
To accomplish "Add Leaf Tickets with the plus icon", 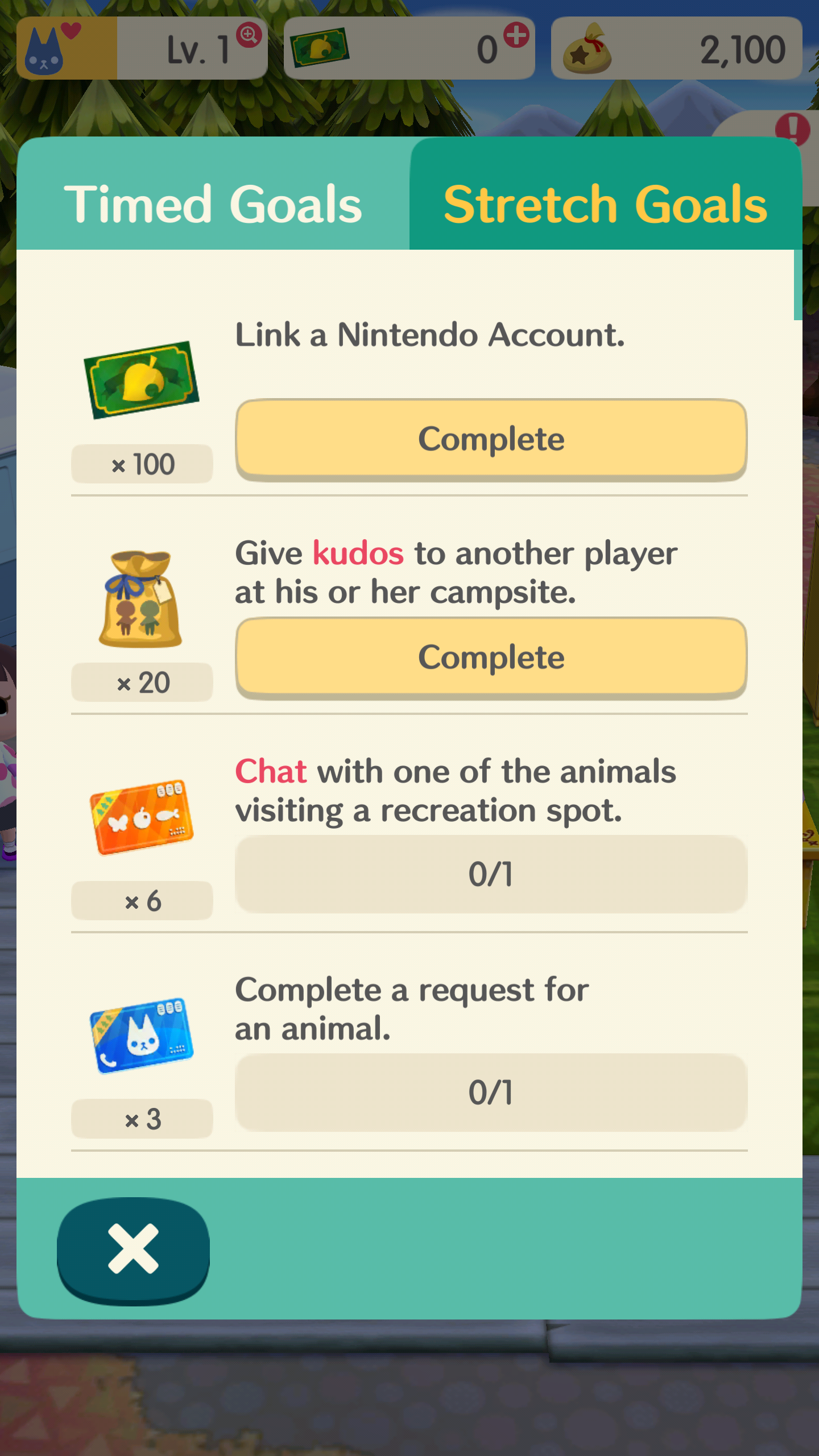I will (x=516, y=35).
